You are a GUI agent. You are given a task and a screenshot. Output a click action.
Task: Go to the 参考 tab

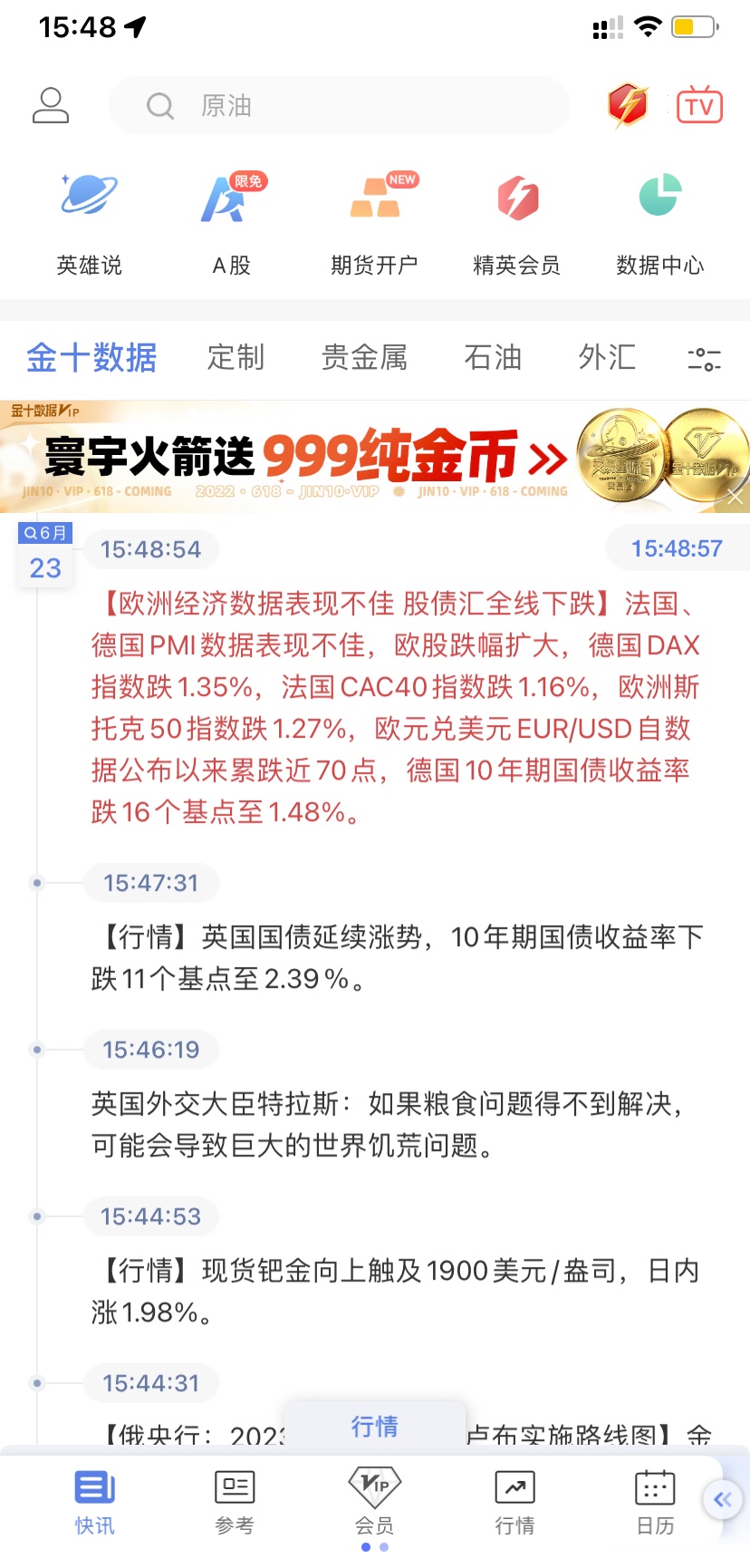click(235, 1502)
